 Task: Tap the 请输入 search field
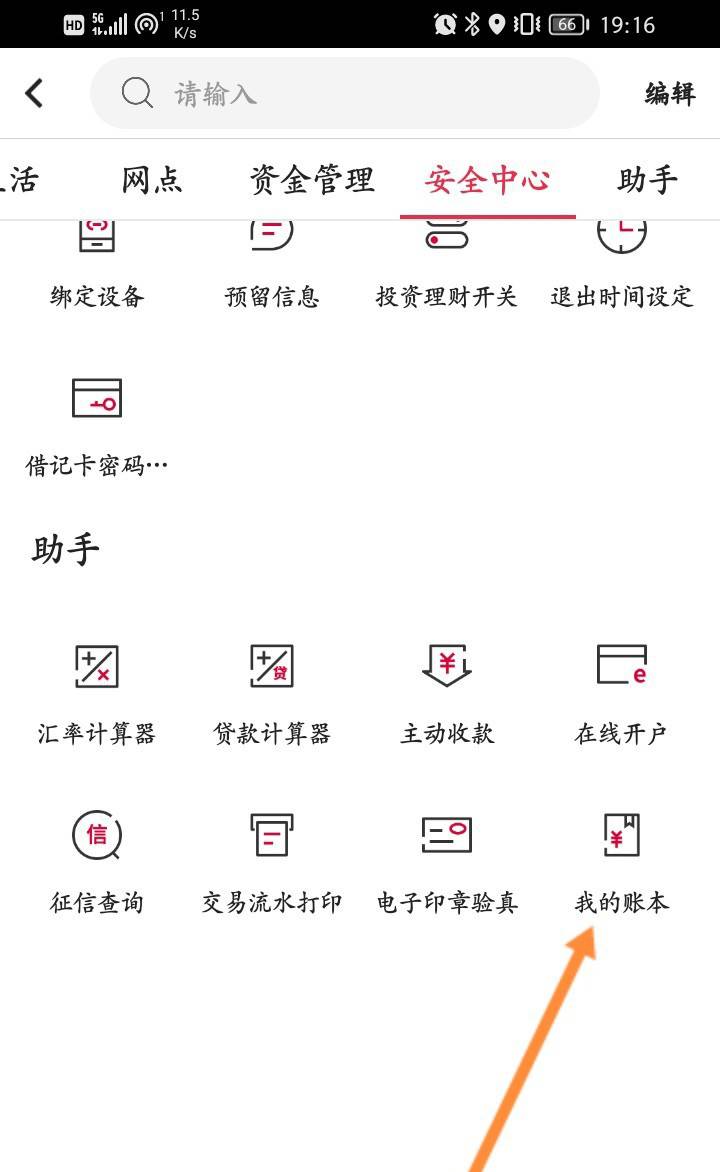[345, 93]
